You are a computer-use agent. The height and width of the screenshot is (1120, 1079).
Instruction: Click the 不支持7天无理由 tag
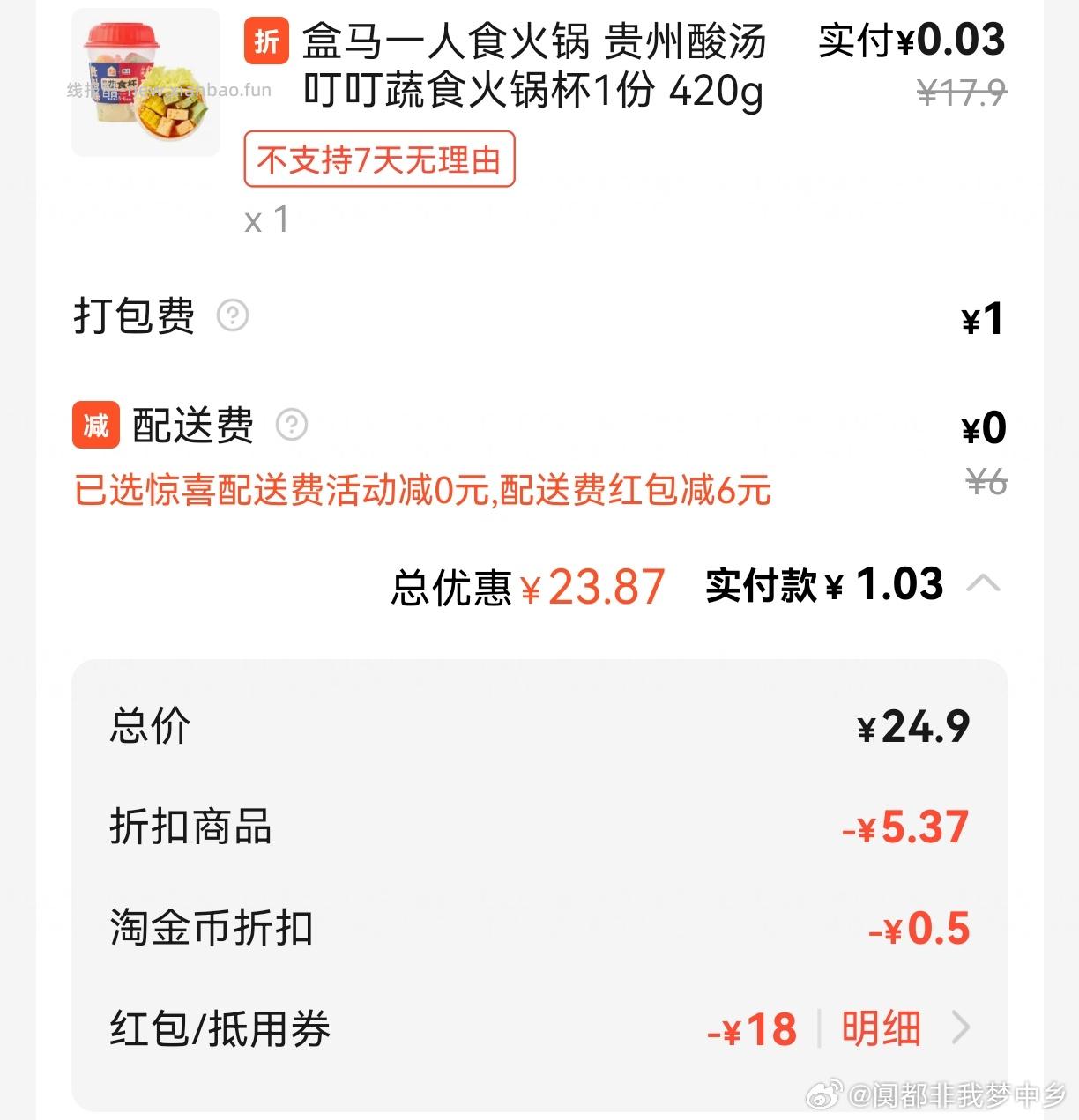tap(379, 160)
